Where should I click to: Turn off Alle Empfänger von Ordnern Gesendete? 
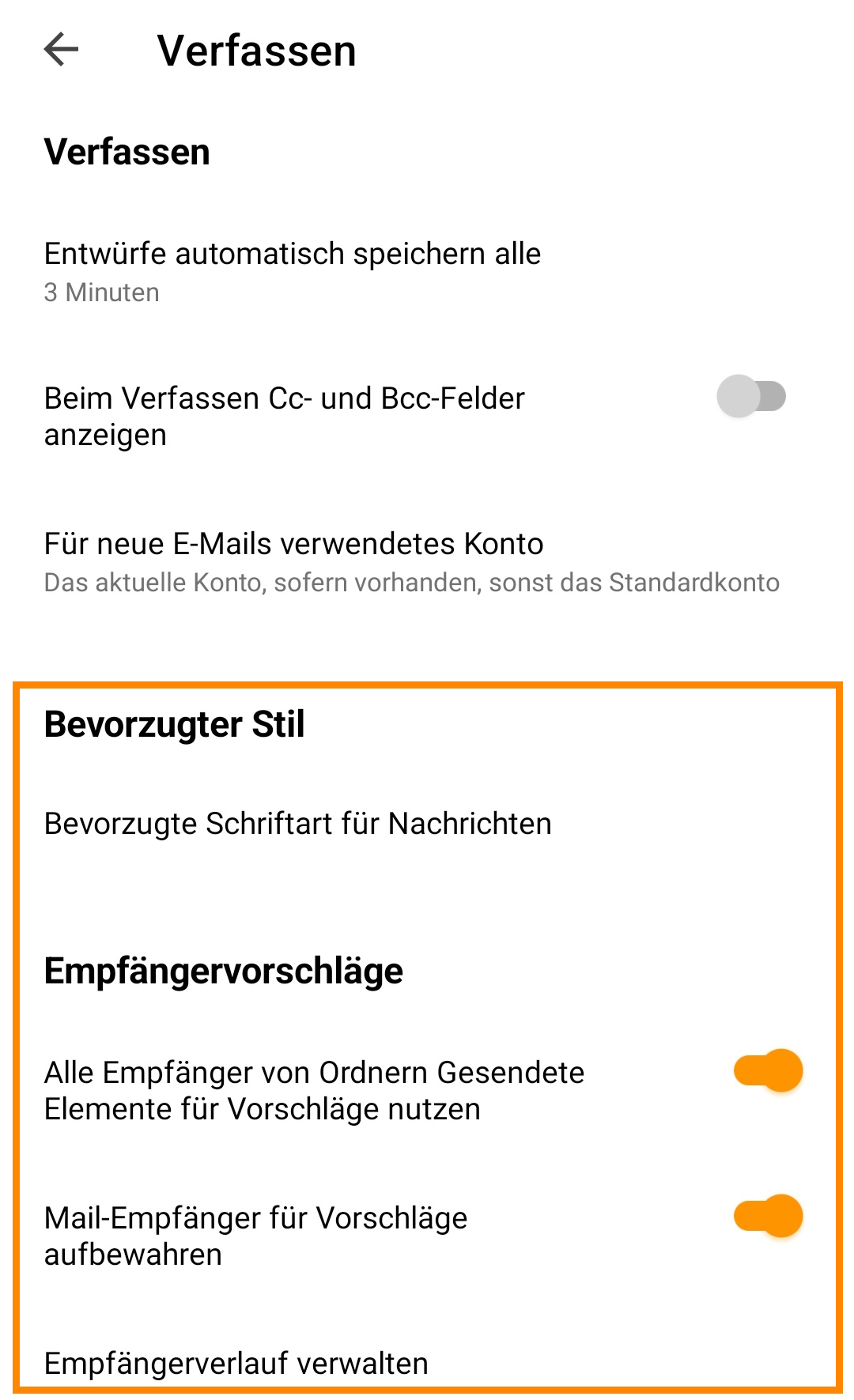[x=768, y=1071]
